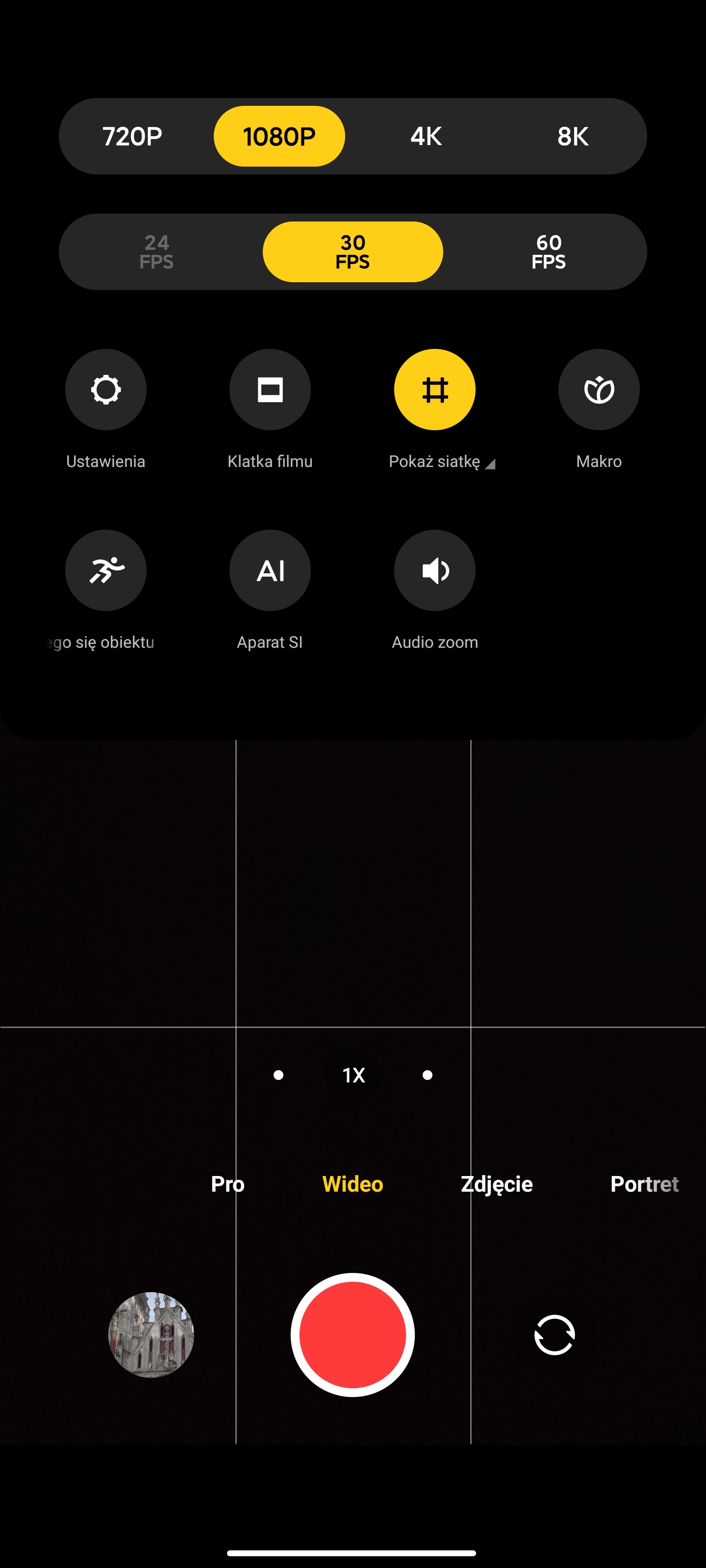Switch resolution to 4K
Image resolution: width=706 pixels, height=1568 pixels.
426,136
